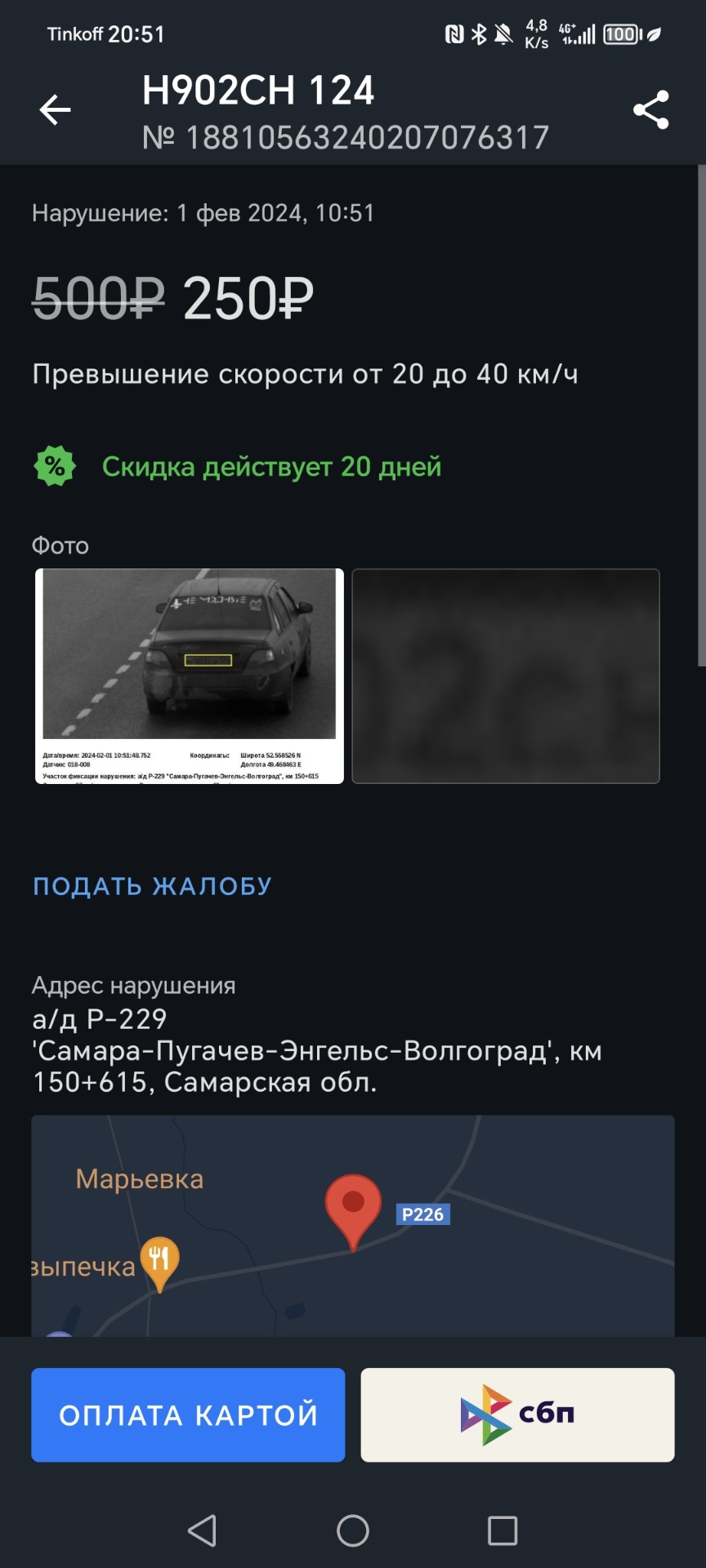Tap the green percent discount badge

coord(55,467)
